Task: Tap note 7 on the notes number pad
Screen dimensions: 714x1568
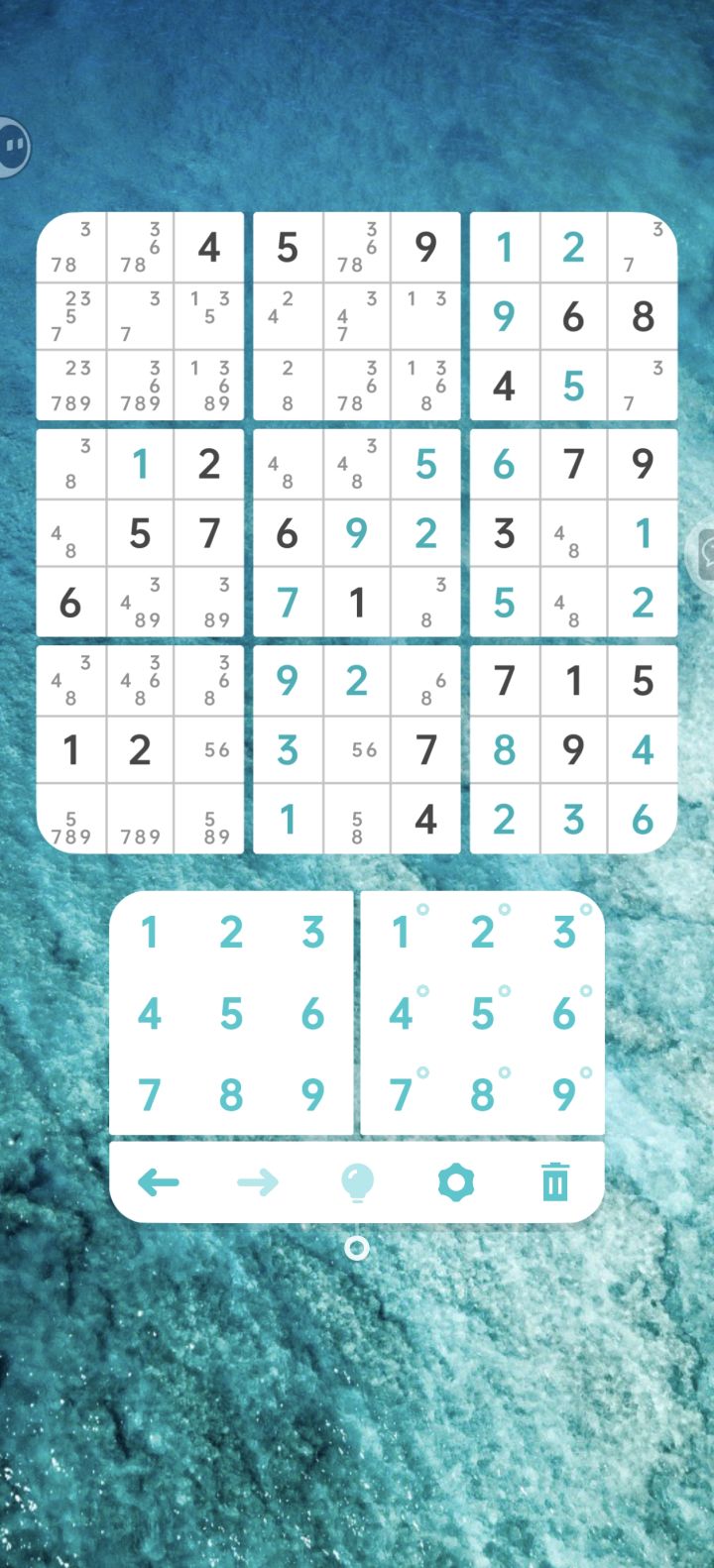Action: [402, 1095]
